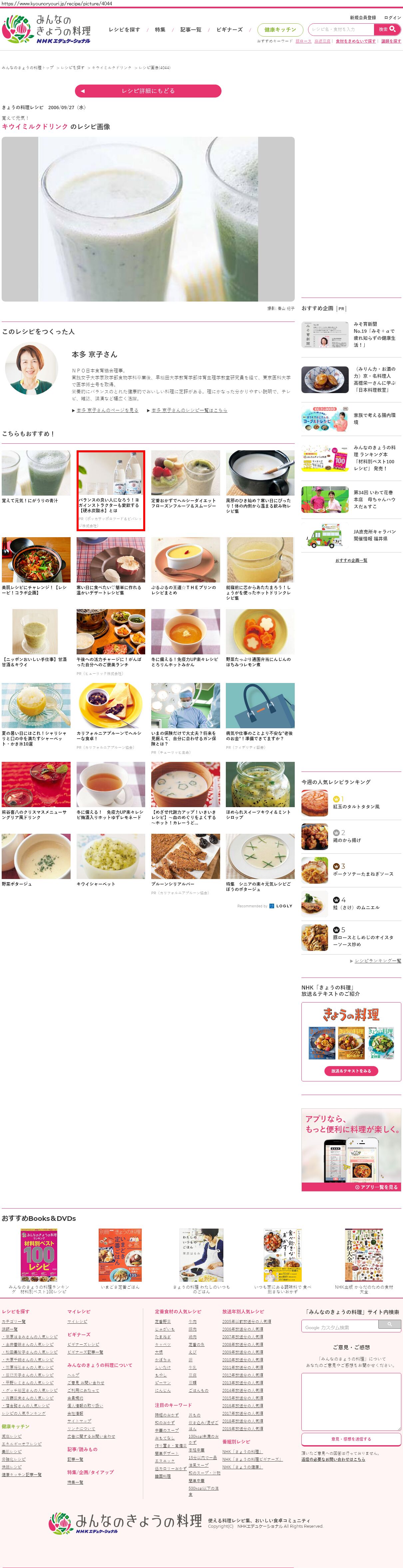Viewport: 403px width, 1568px height.
Task: Open the キウイシャーベット recipe card
Action: [110, 860]
